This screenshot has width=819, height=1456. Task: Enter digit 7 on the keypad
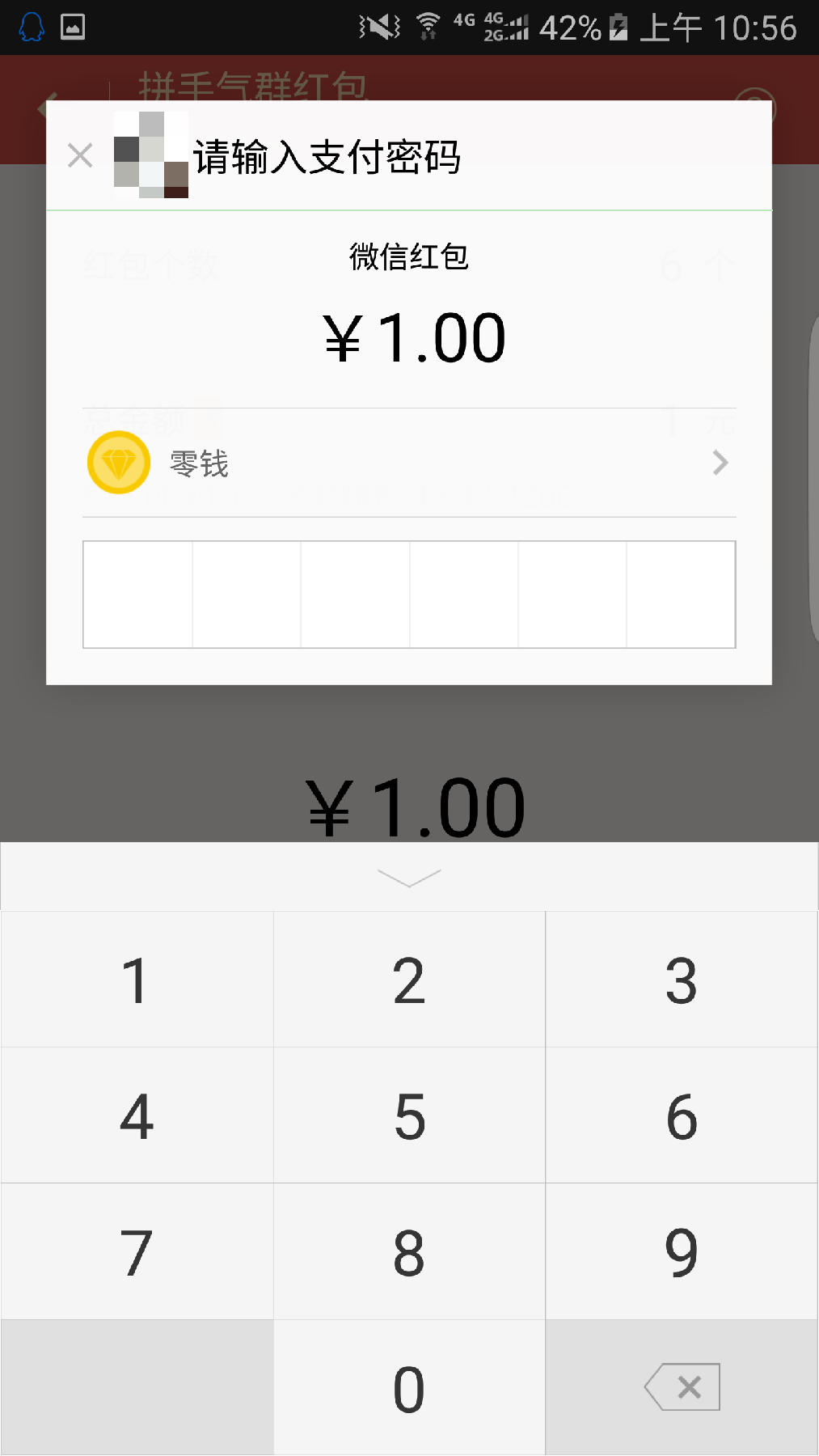[137, 1252]
